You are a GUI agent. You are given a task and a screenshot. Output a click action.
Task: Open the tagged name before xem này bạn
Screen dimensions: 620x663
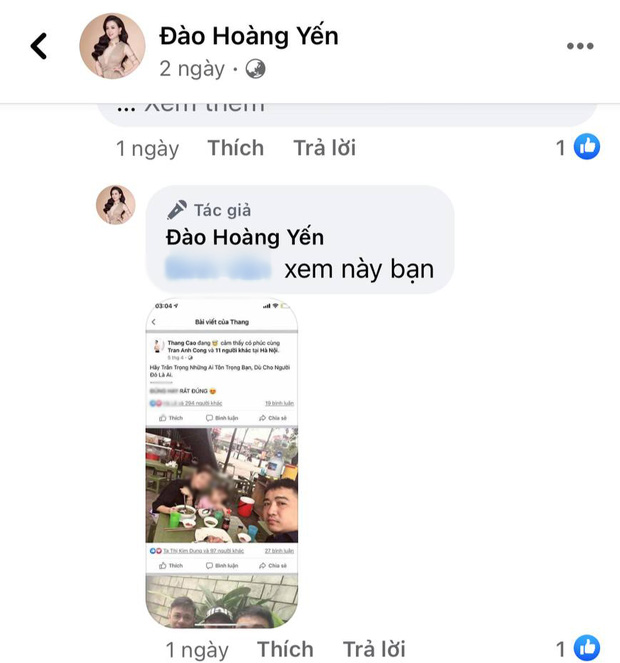point(217,269)
